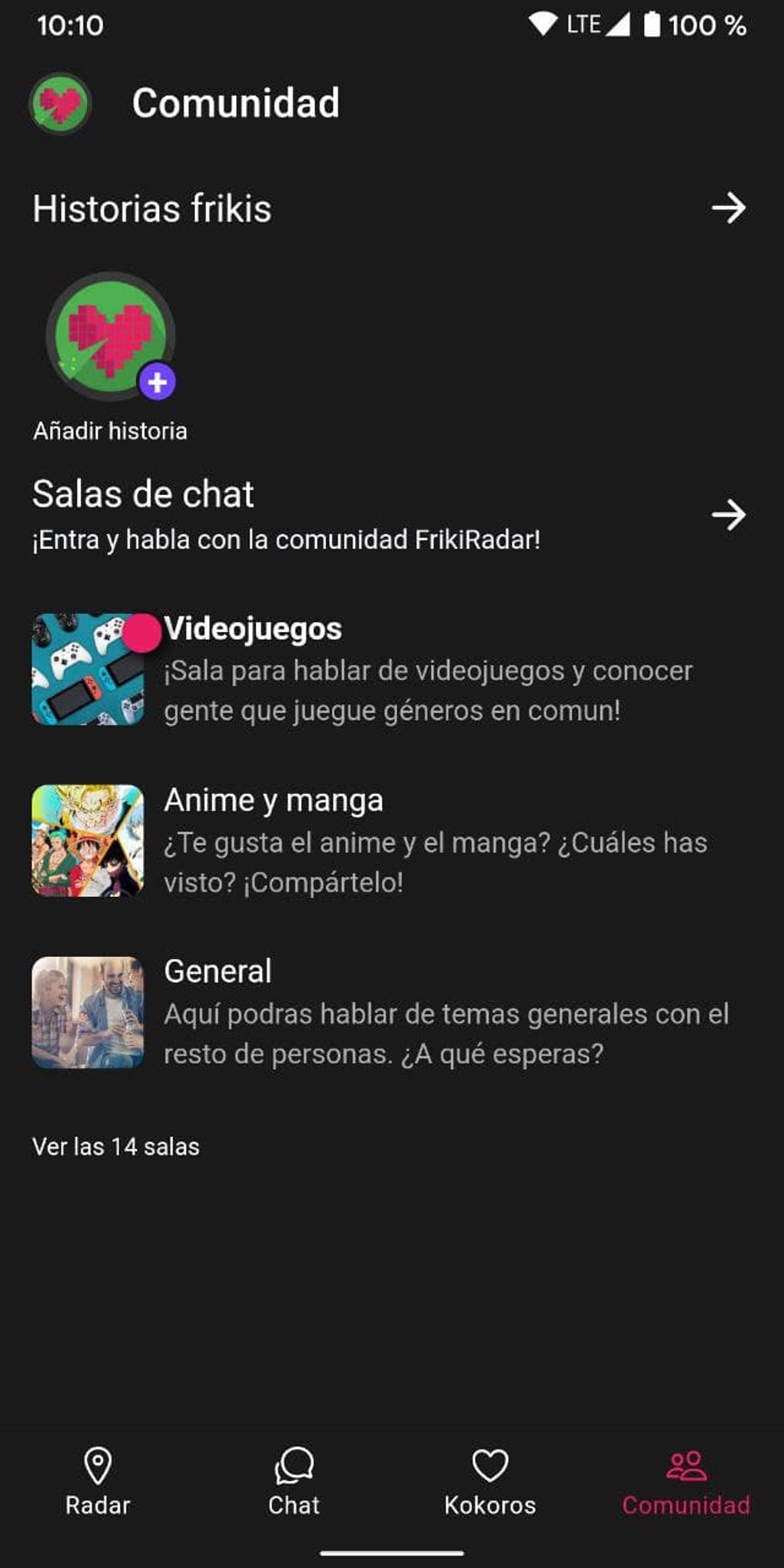View all 14 chat rooms
784x1568 pixels.
(116, 1147)
